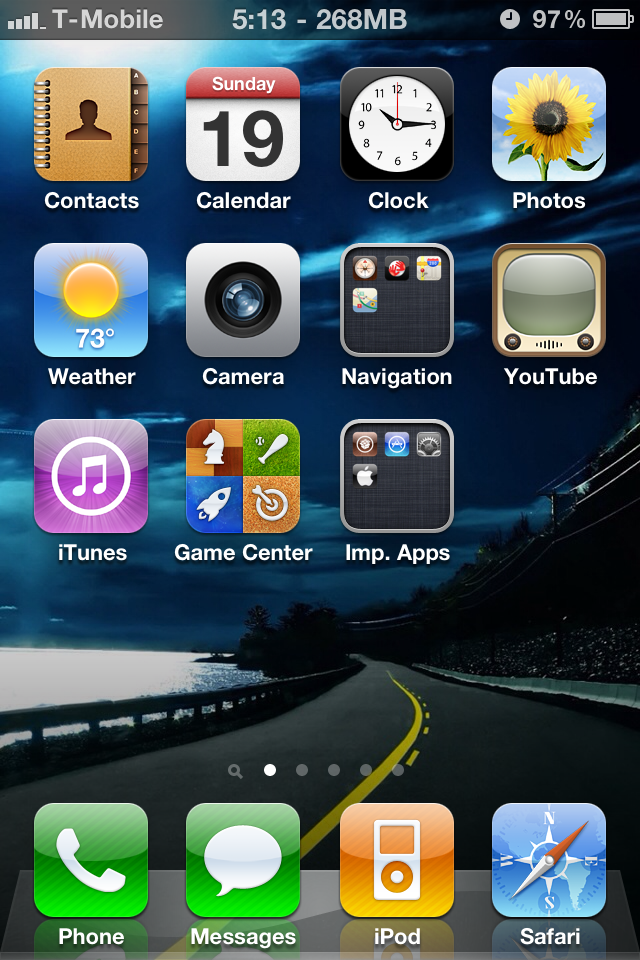Open the Safari browser
The width and height of the screenshot is (640, 960).
(549, 861)
